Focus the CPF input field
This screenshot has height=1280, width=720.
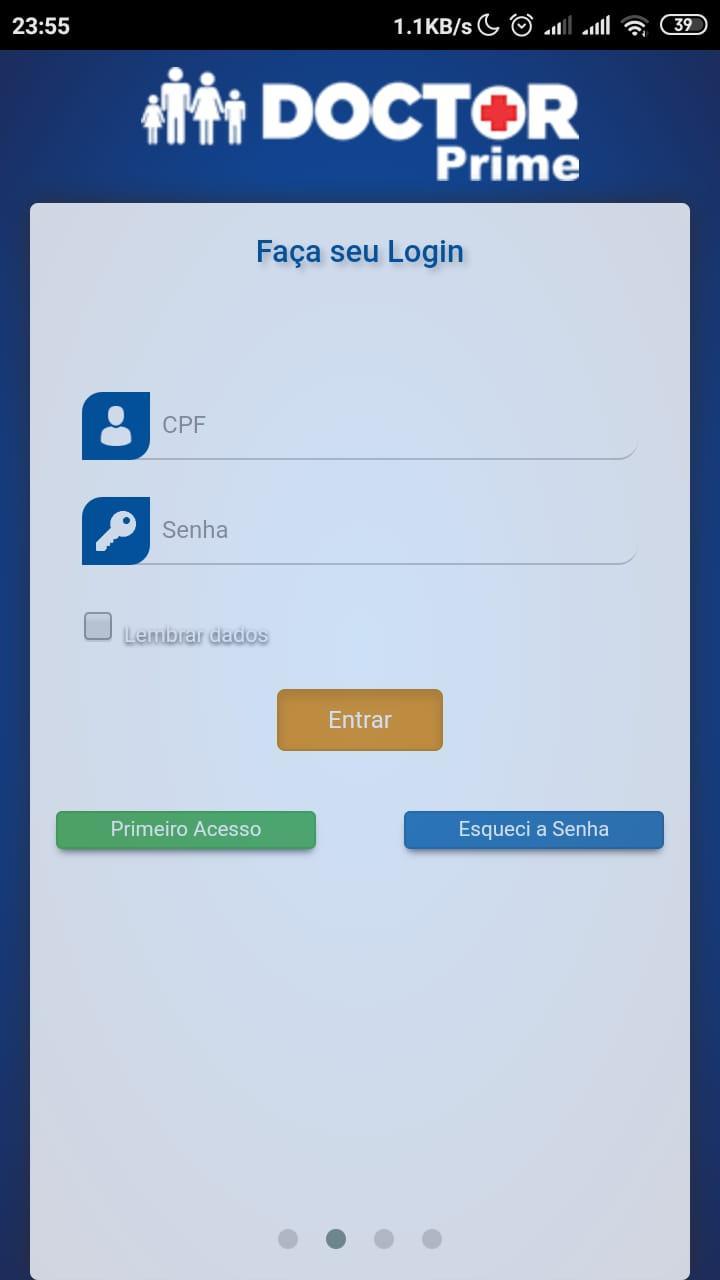pos(392,425)
